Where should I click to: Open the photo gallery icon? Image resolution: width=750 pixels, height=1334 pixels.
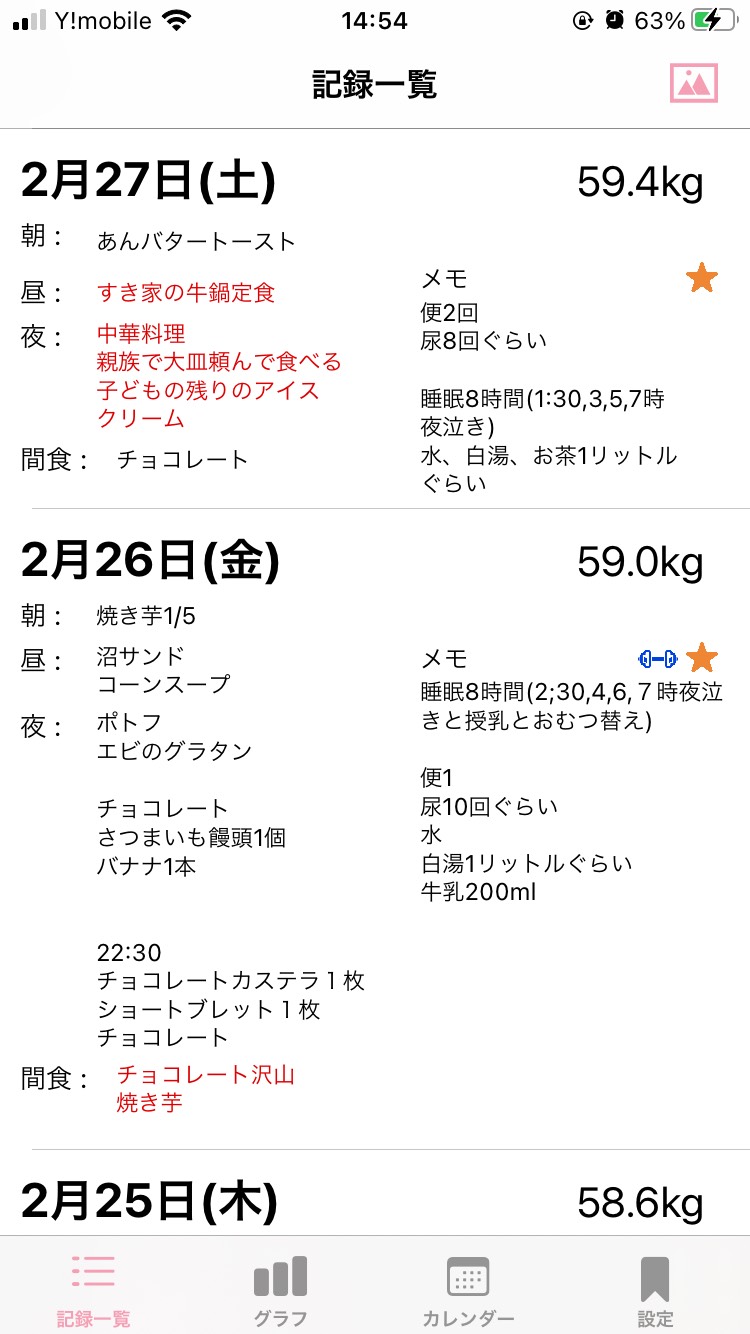[694, 83]
